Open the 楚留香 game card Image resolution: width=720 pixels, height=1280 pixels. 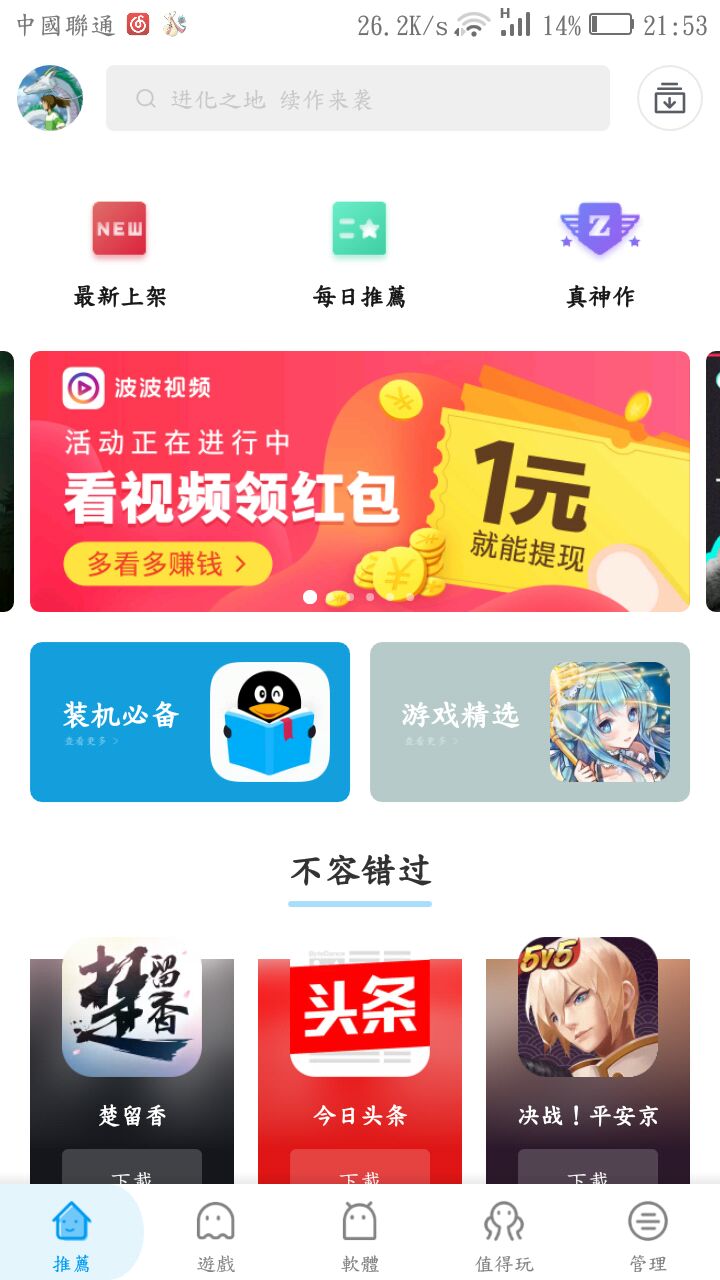(132, 1030)
